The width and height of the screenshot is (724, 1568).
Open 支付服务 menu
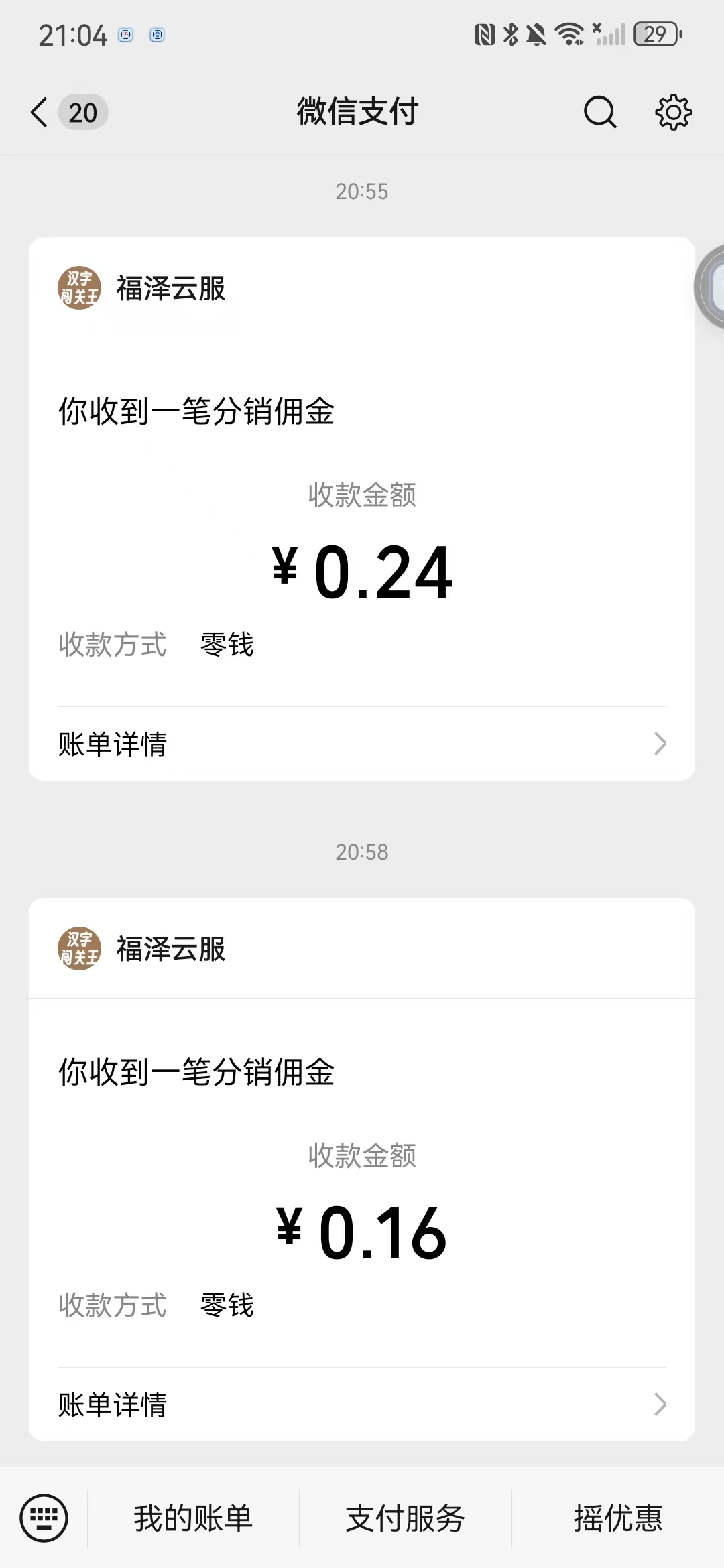pos(405,1518)
